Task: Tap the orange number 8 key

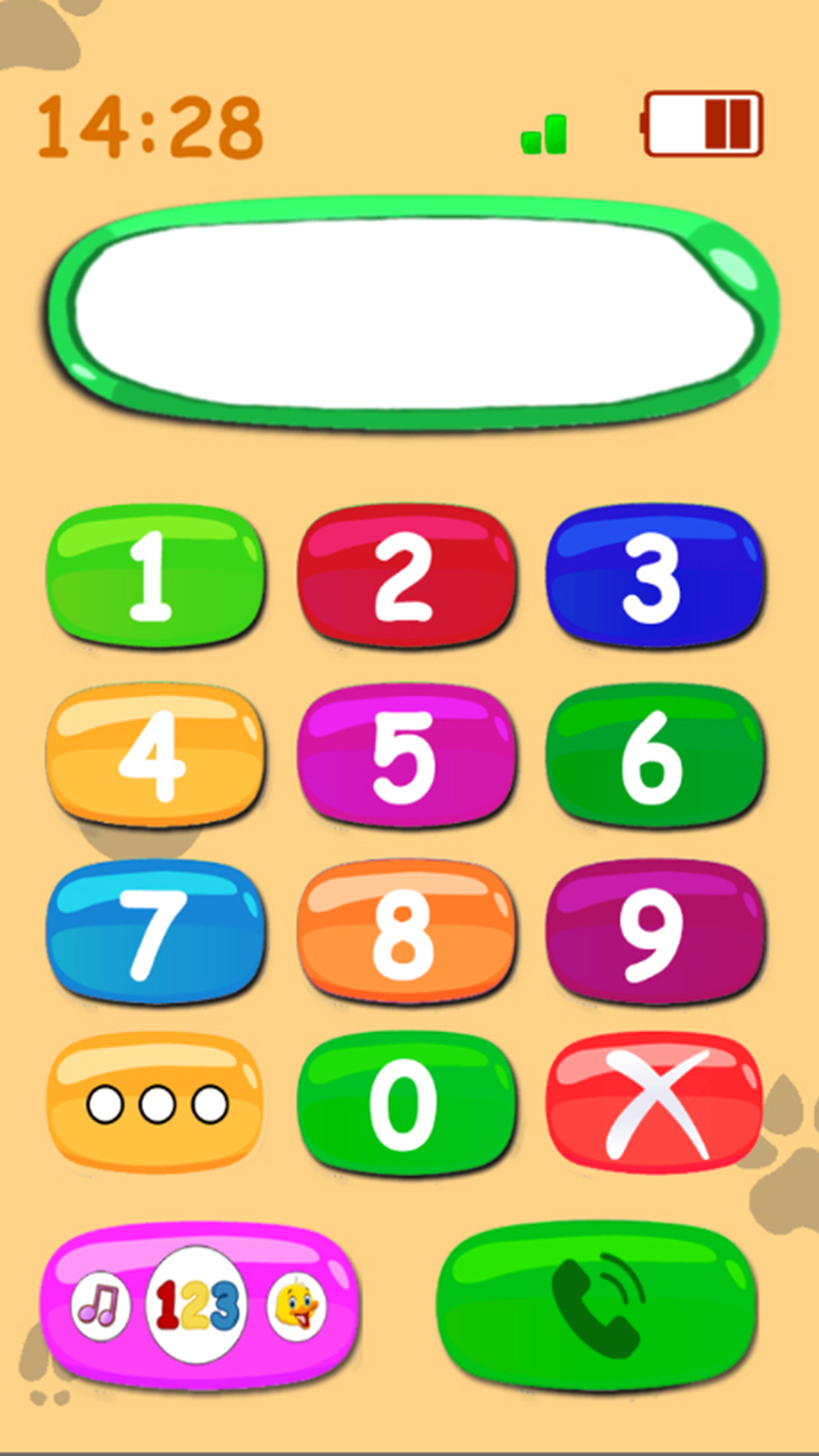Action: click(406, 933)
